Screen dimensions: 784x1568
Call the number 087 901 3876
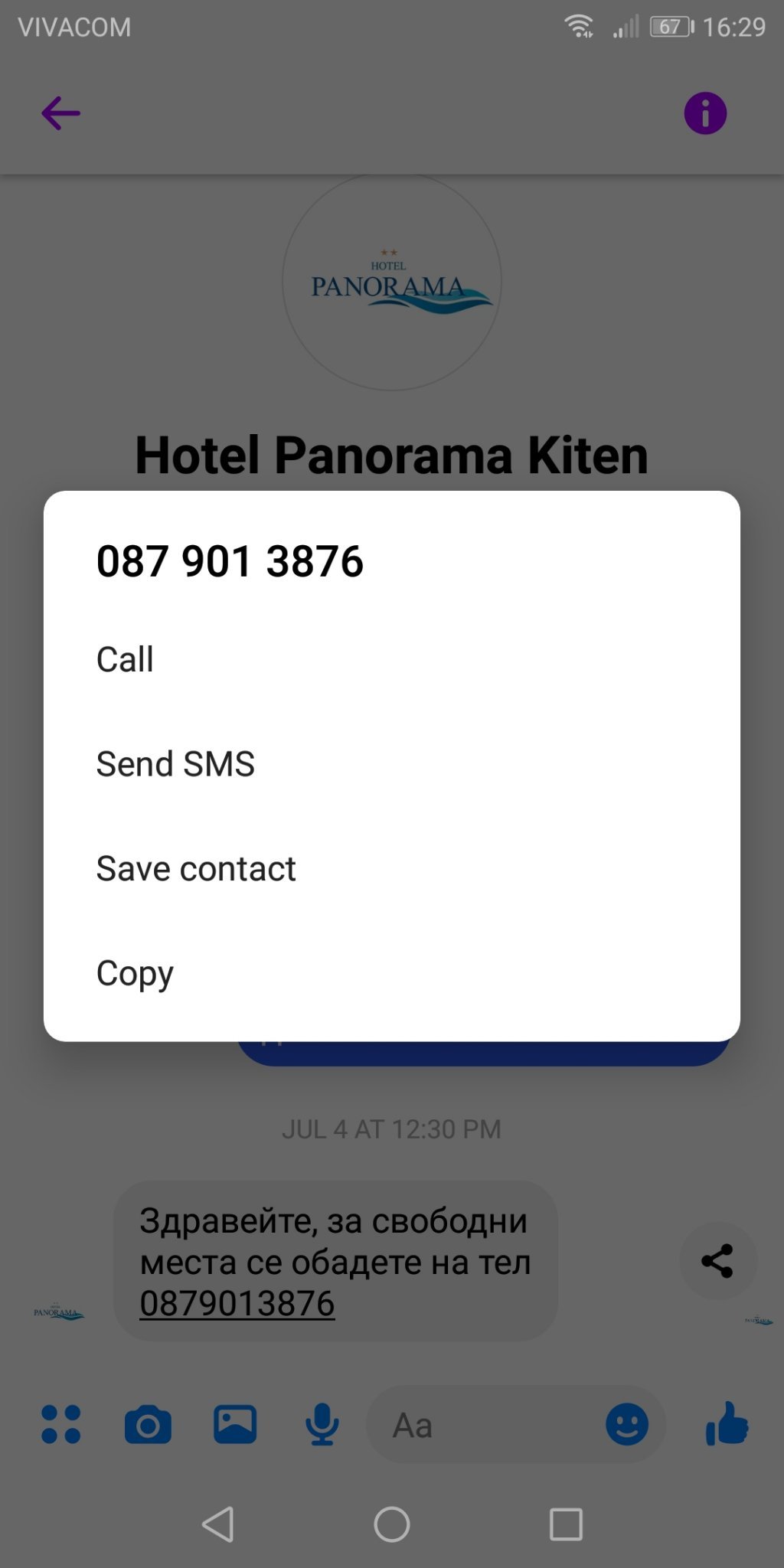(x=125, y=659)
